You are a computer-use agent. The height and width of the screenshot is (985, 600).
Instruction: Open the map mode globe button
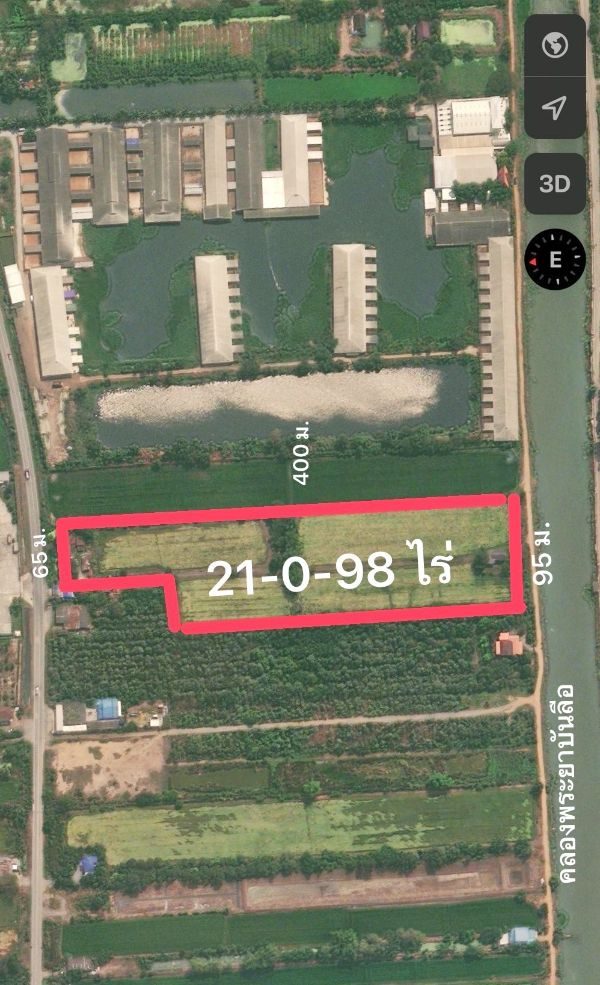(555, 46)
